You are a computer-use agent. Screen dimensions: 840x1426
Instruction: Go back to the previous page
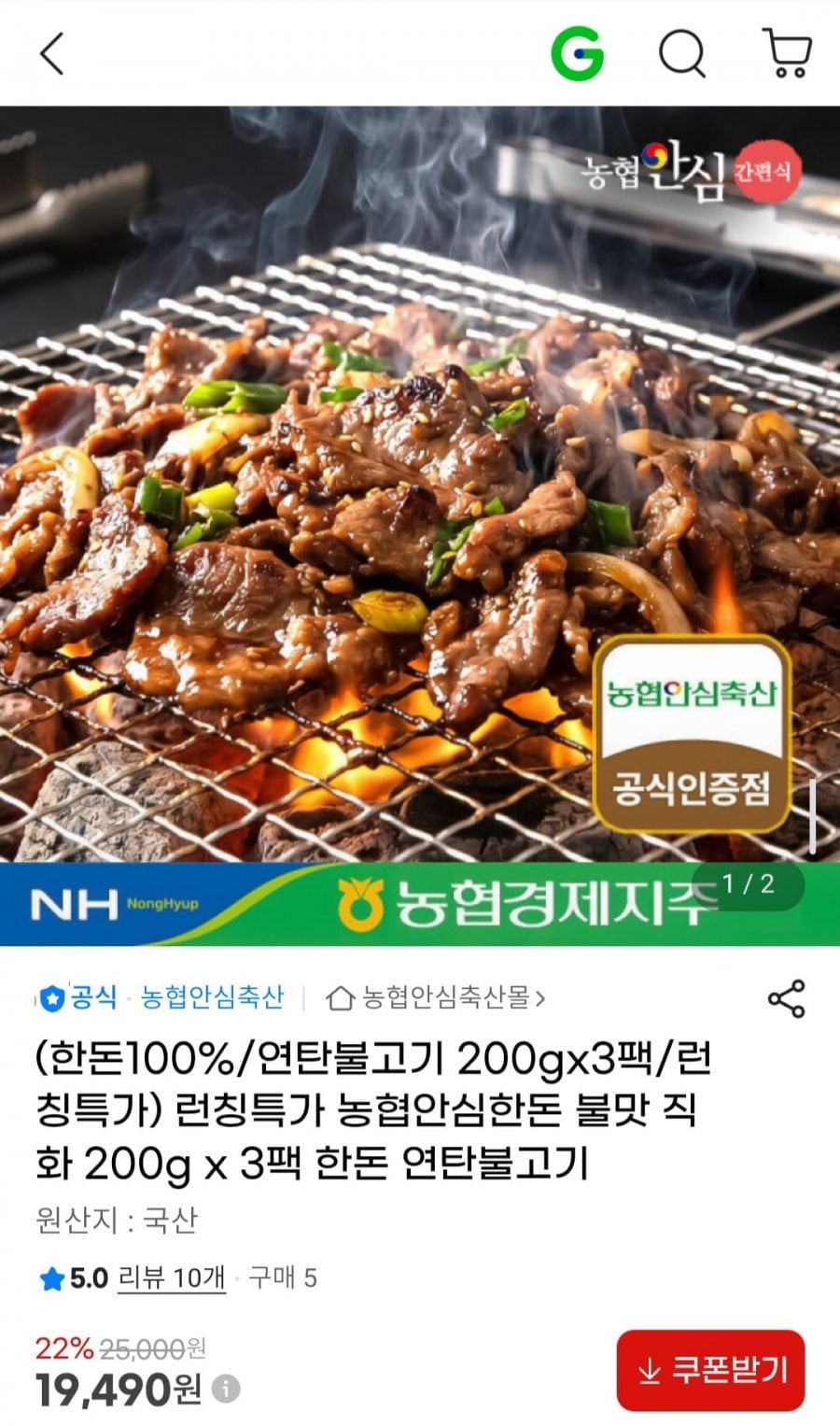click(x=52, y=53)
